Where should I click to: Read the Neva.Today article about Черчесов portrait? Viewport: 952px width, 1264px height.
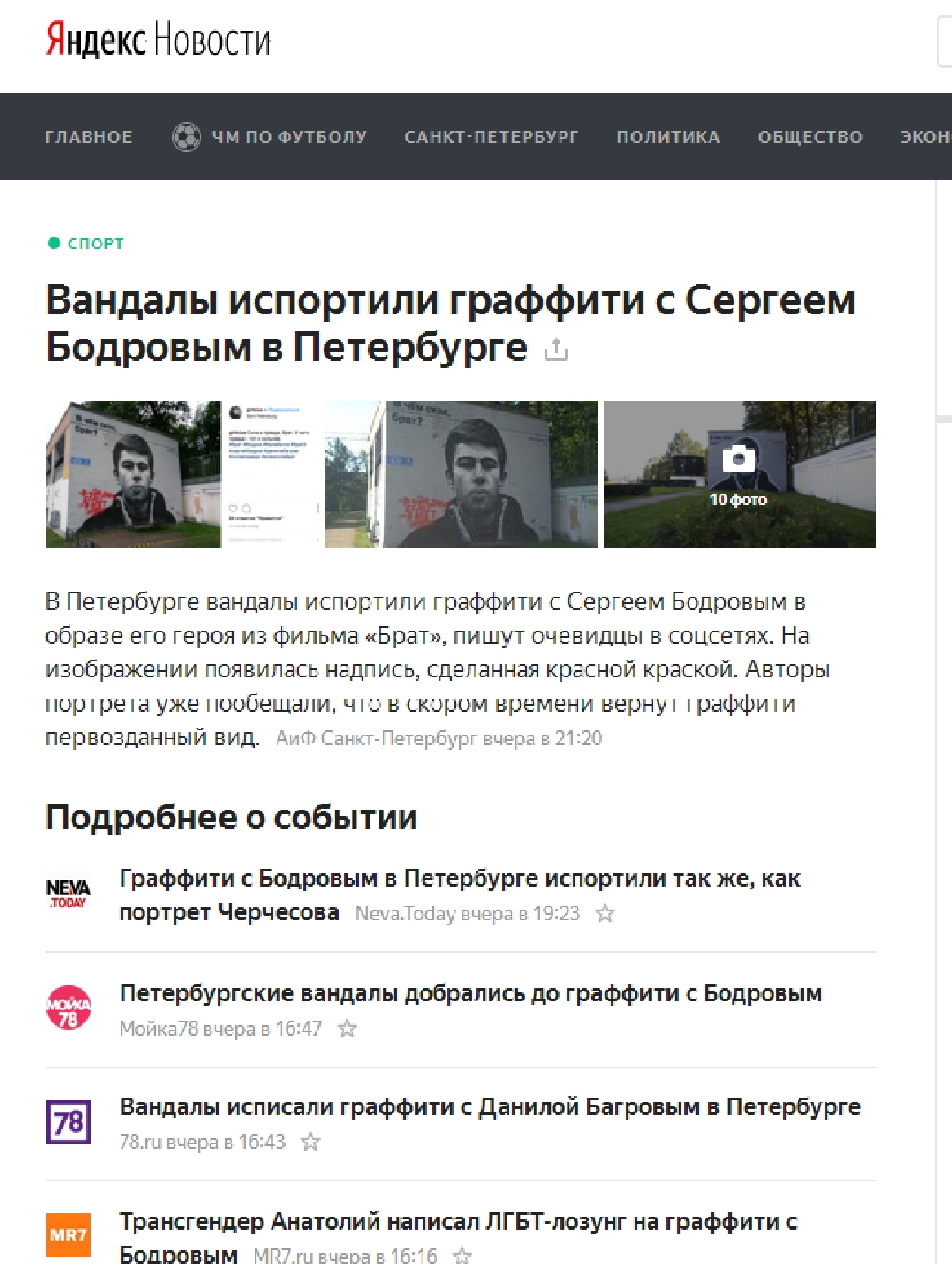[x=459, y=879]
